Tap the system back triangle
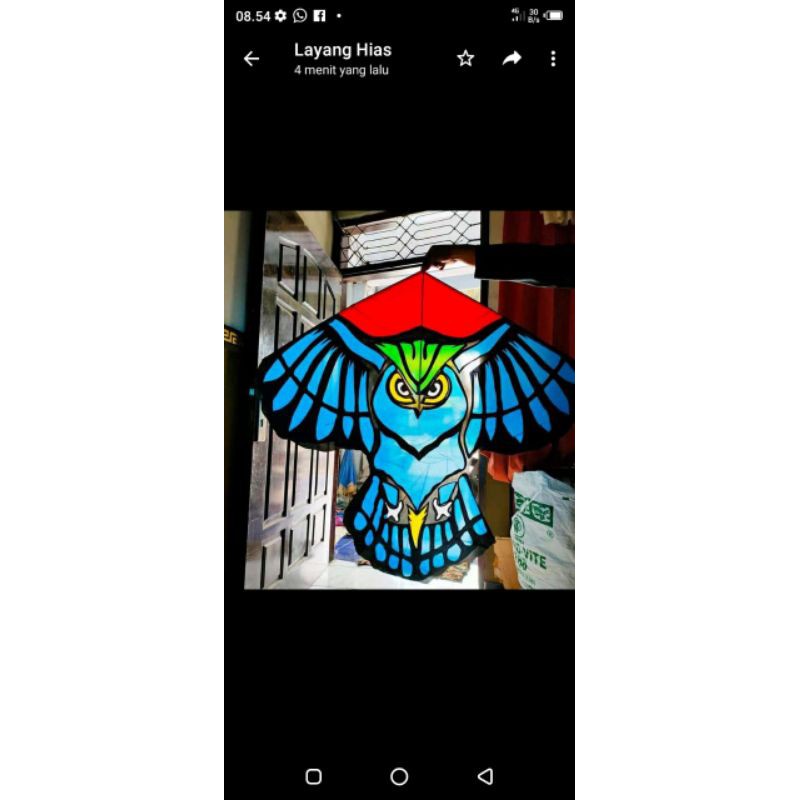Image resolution: width=800 pixels, height=800 pixels. pyautogui.click(x=485, y=776)
